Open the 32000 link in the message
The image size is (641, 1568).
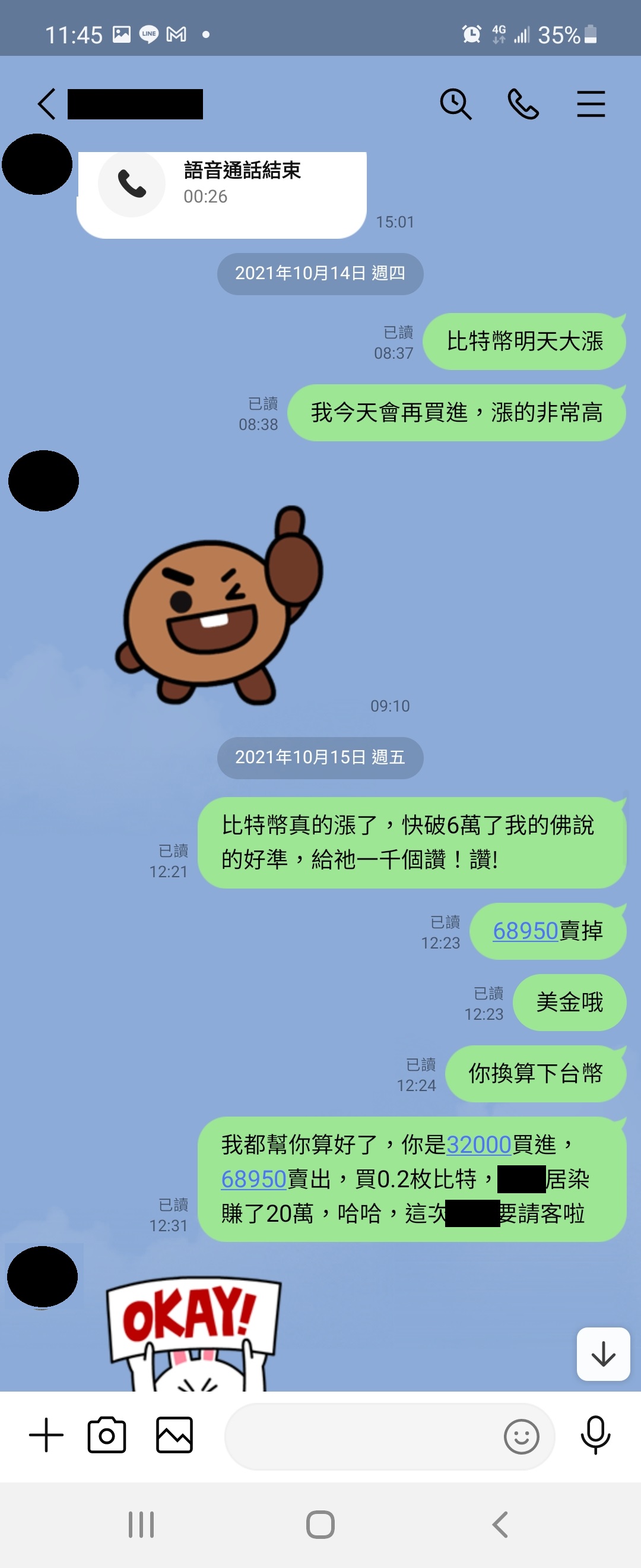(x=478, y=1145)
